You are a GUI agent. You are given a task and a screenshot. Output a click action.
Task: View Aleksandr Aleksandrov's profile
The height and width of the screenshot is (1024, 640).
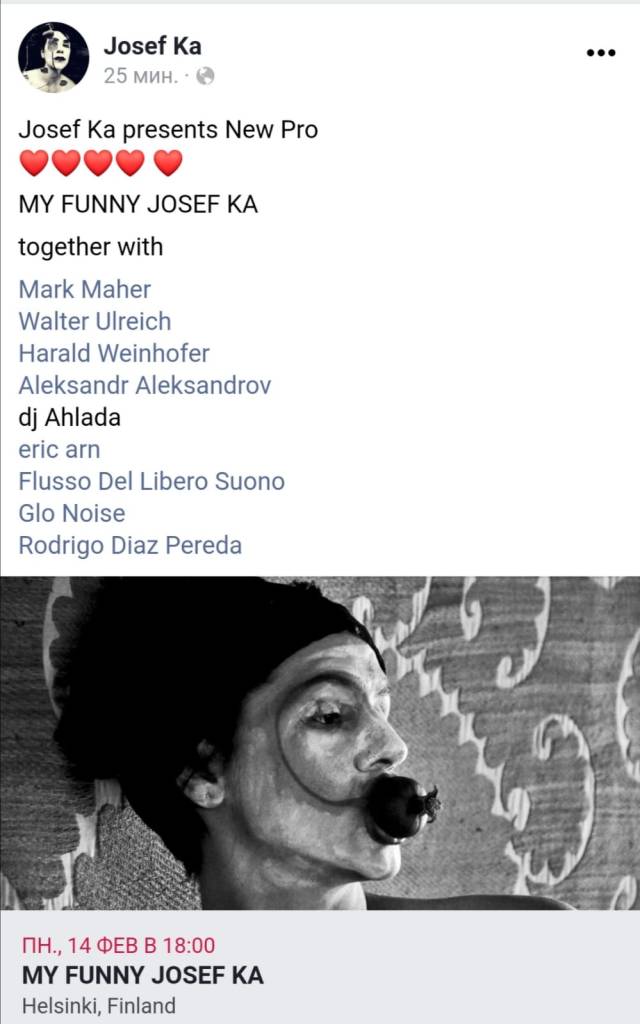[x=145, y=386]
